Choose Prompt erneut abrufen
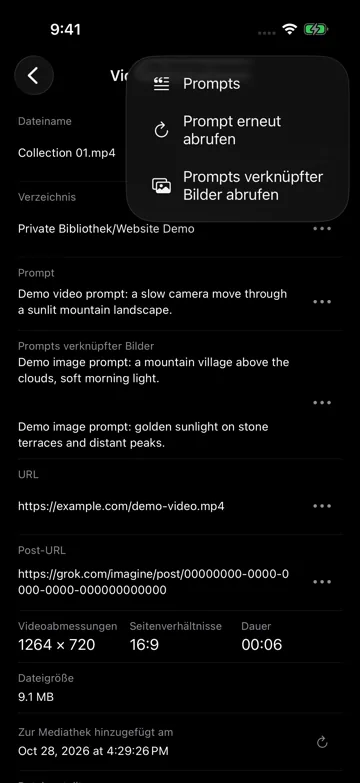This screenshot has width=360, height=783. pyautogui.click(x=237, y=130)
